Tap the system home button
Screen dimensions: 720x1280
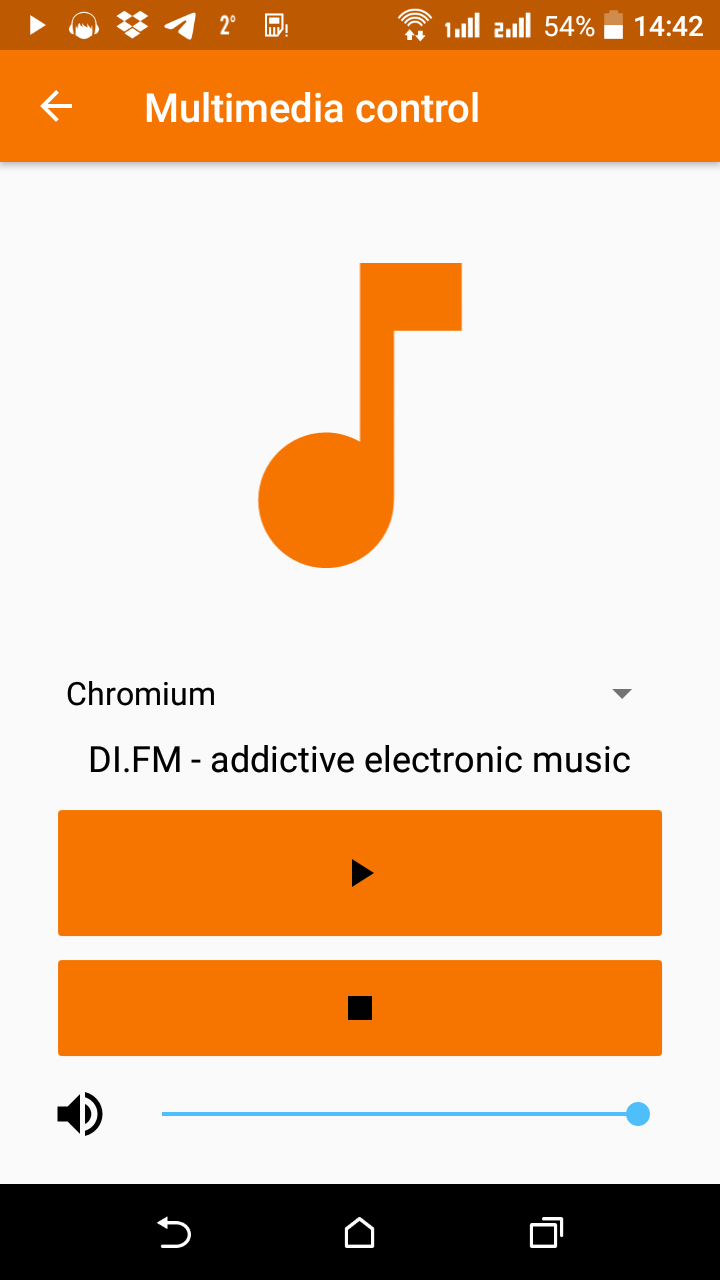360,1233
